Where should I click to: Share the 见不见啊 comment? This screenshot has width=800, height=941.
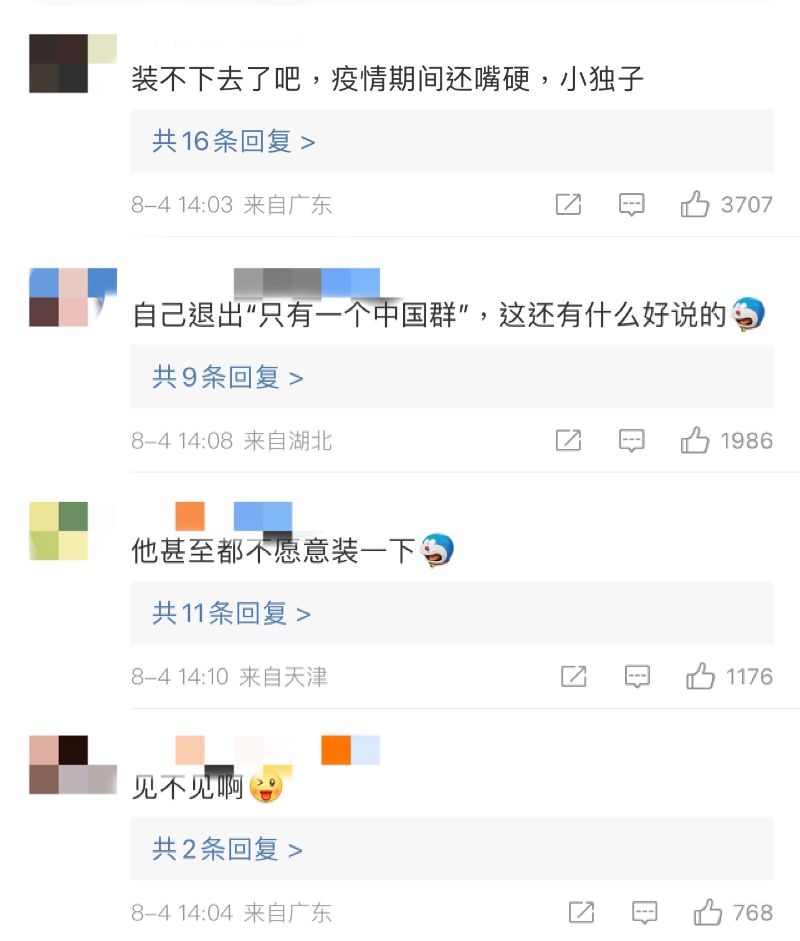[x=581, y=913]
